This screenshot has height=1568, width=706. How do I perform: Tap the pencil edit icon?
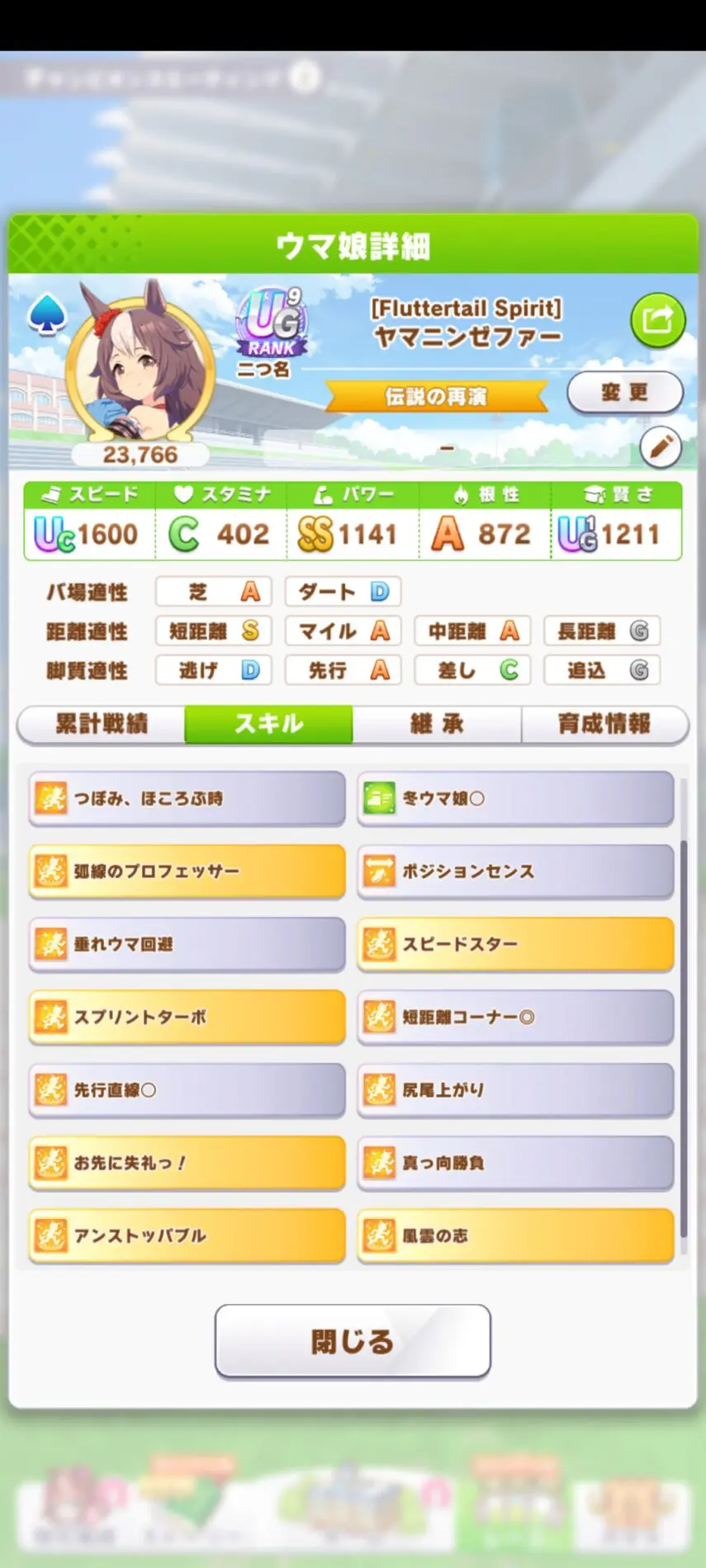click(660, 447)
